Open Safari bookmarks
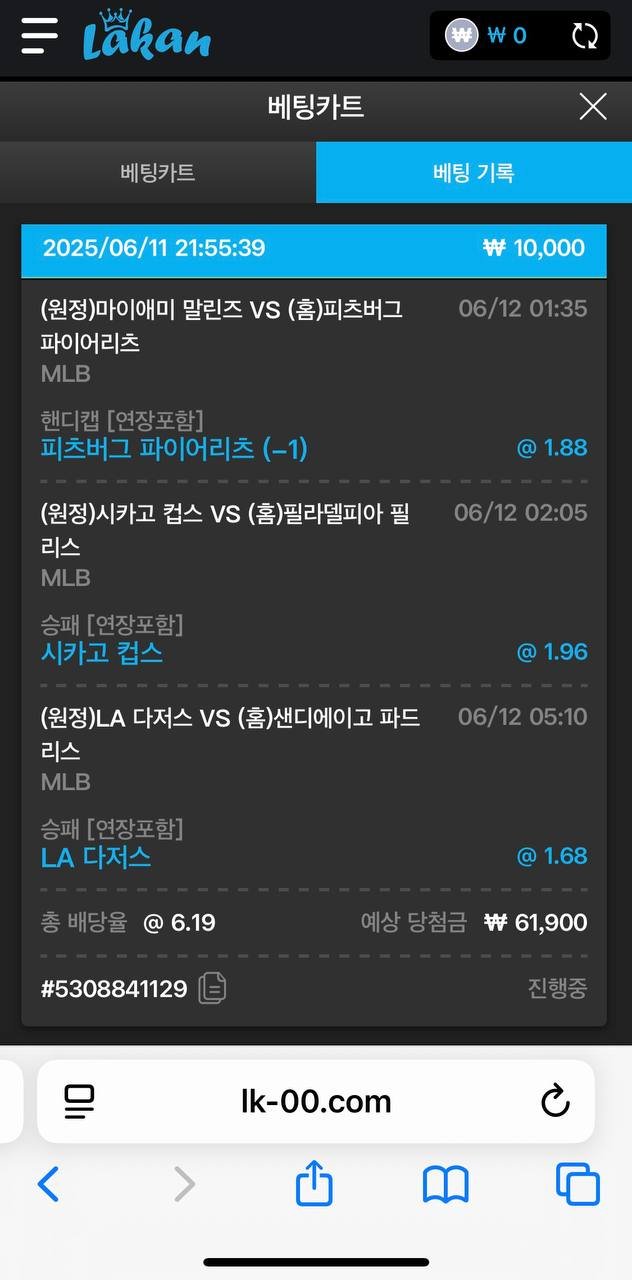Viewport: 632px width, 1280px height. [x=445, y=1185]
